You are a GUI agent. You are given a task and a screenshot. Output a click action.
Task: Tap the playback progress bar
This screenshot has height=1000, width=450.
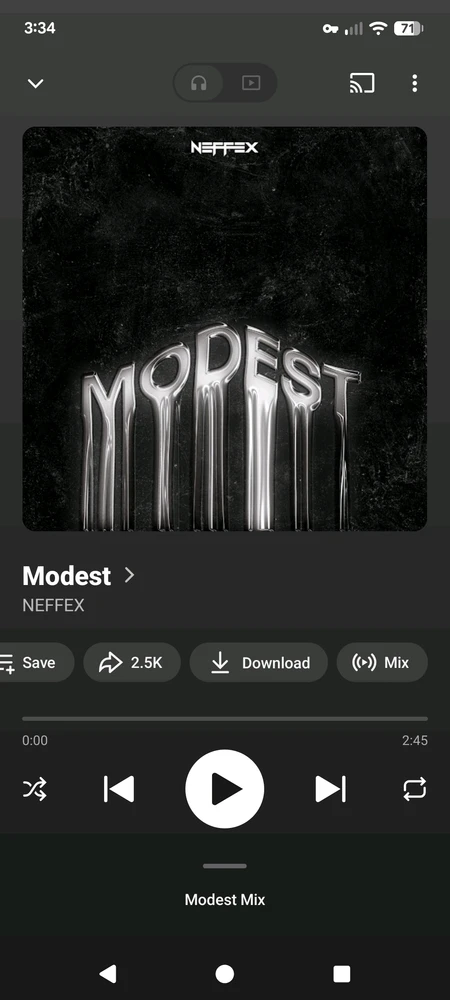pos(225,719)
